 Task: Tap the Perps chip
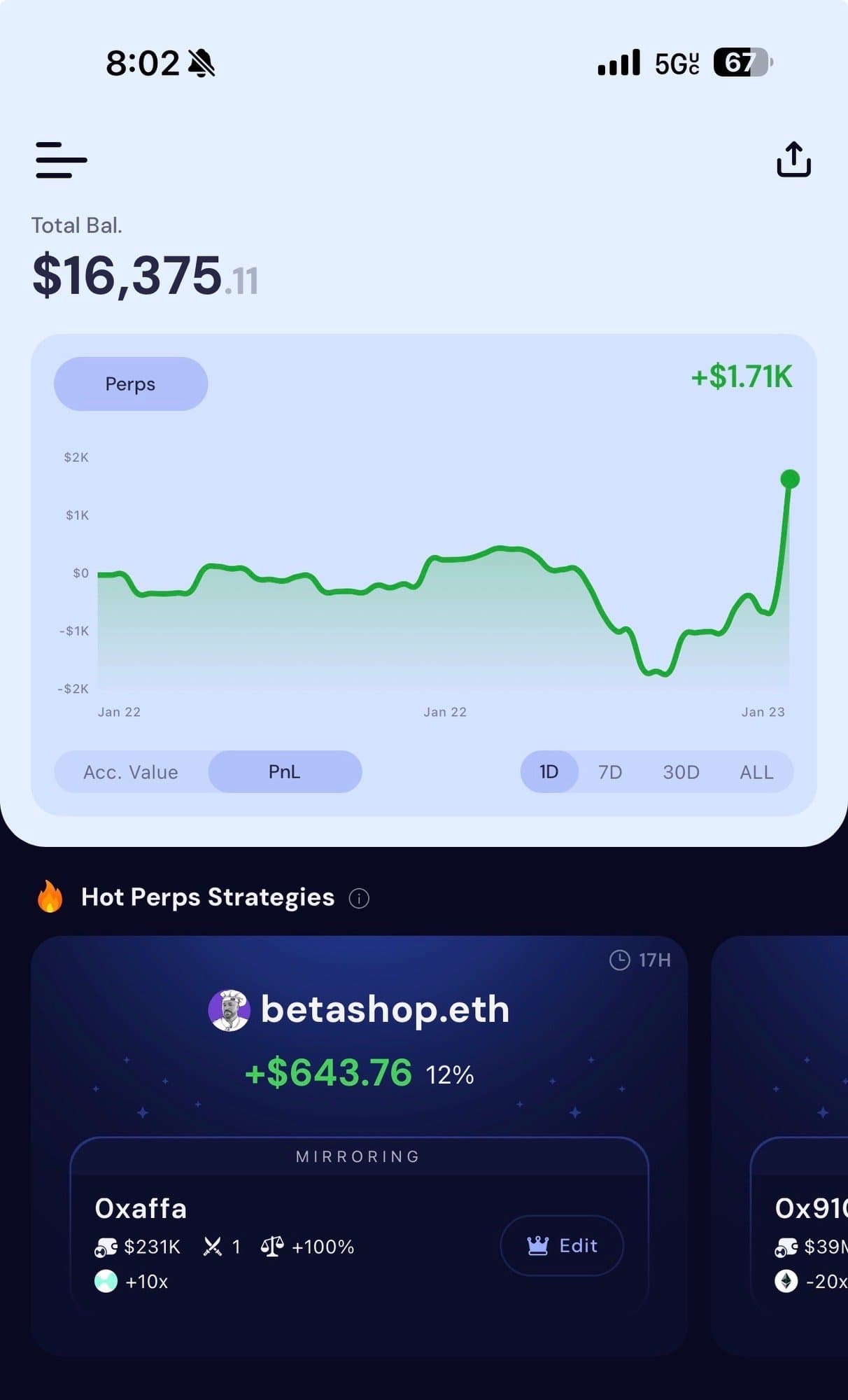pos(131,384)
